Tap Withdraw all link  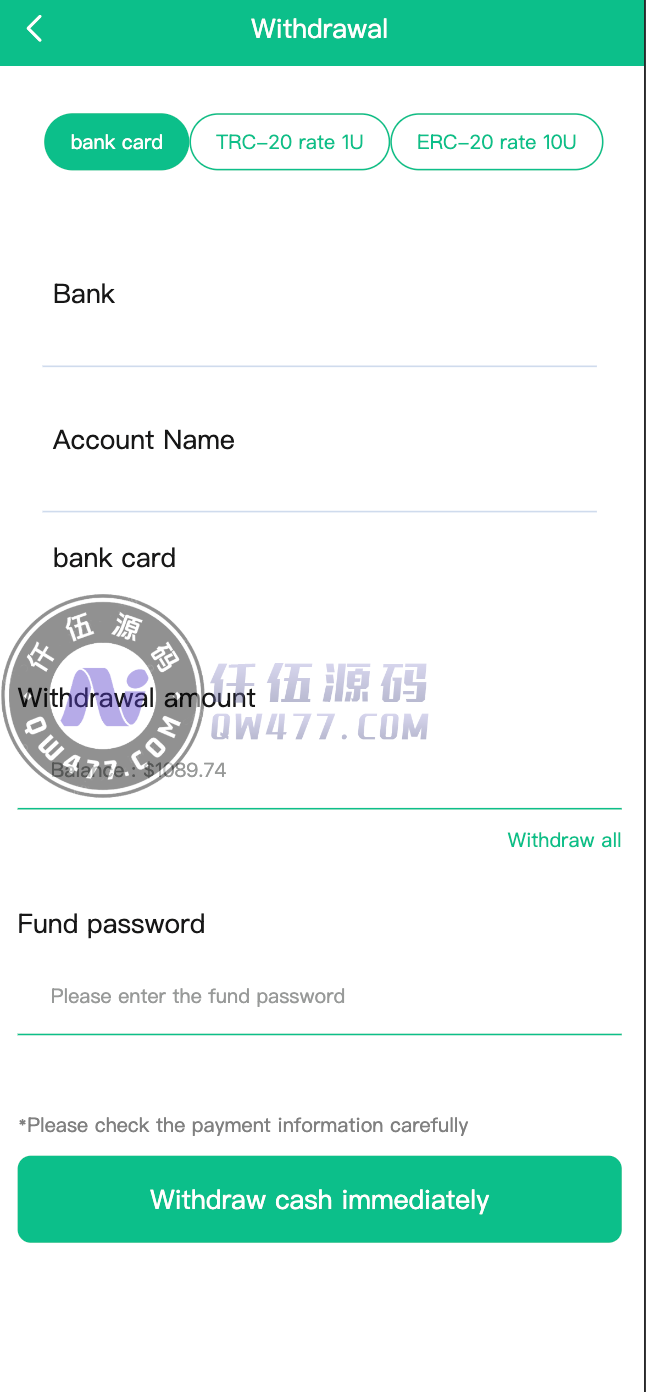pyautogui.click(x=564, y=840)
